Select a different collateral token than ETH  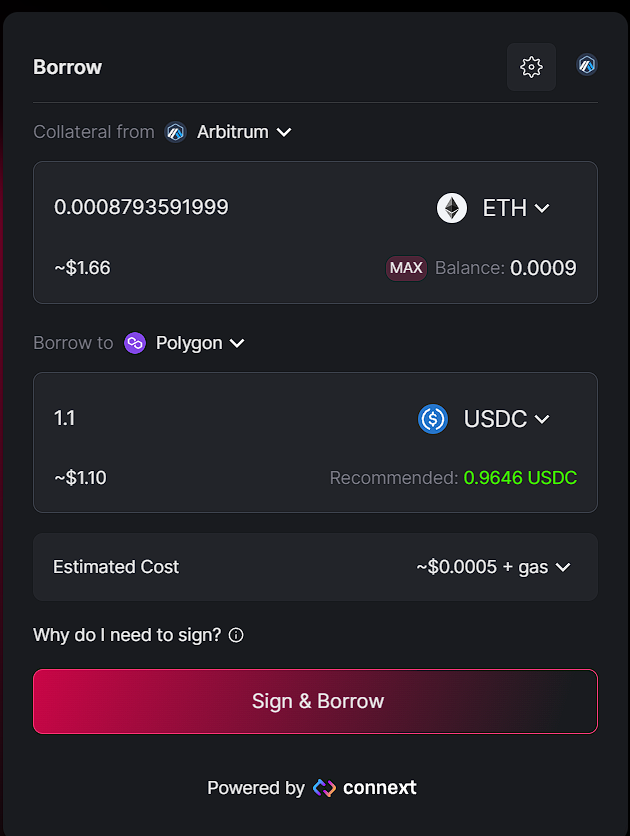pos(495,208)
